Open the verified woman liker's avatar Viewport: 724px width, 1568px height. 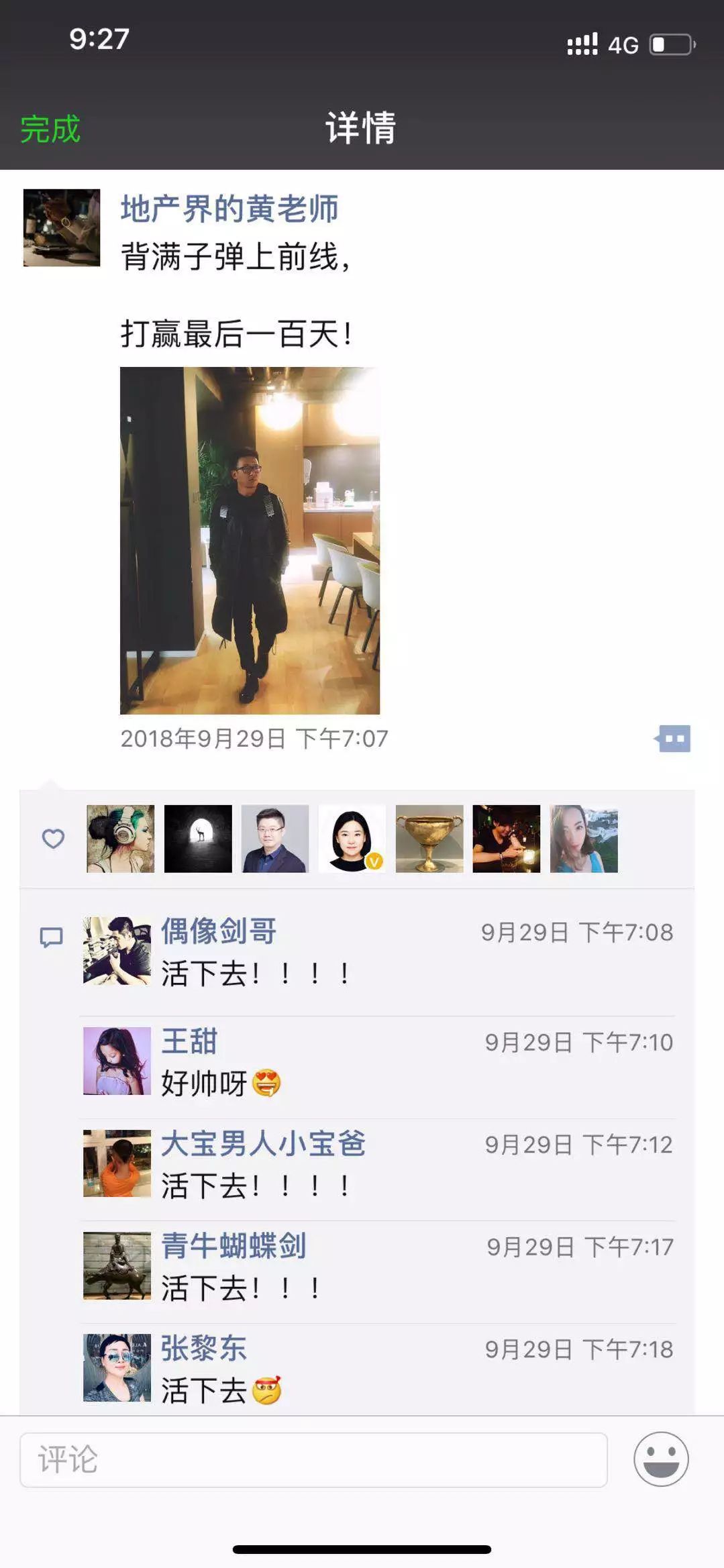point(352,839)
